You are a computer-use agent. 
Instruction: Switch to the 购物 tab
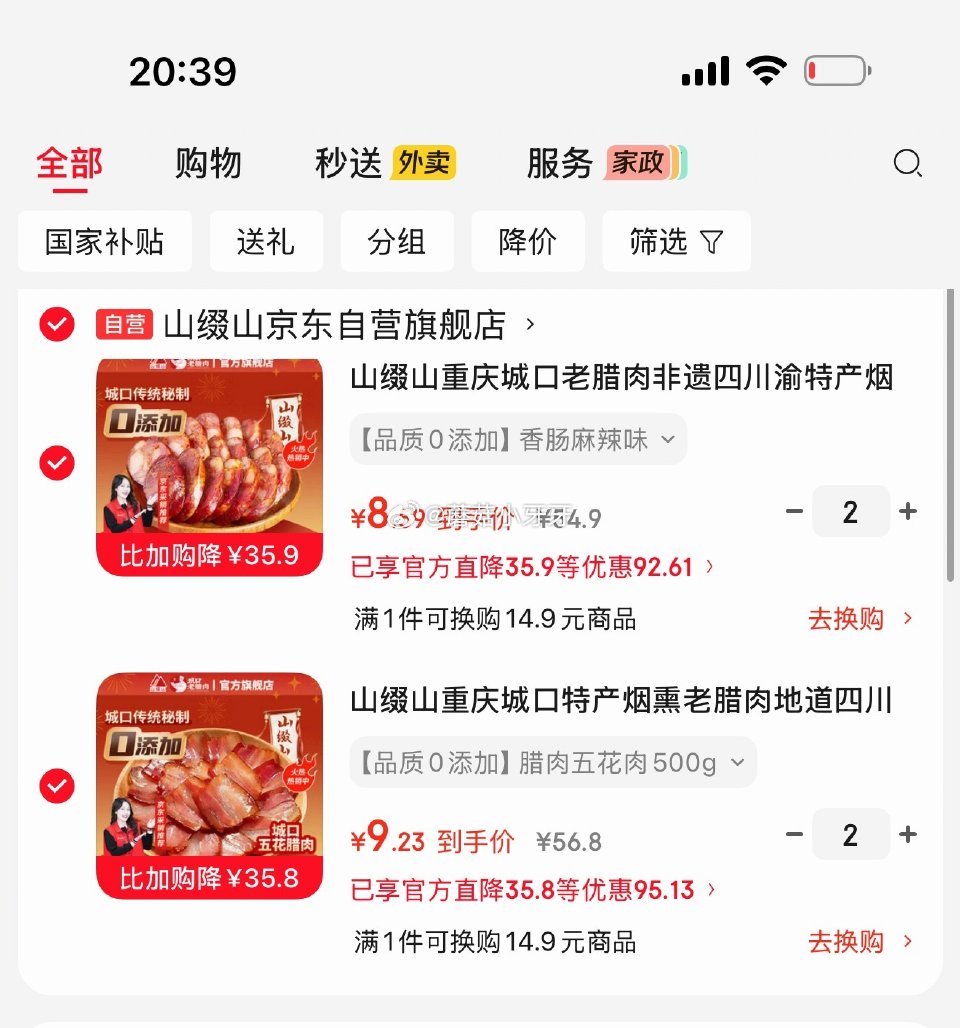click(208, 163)
